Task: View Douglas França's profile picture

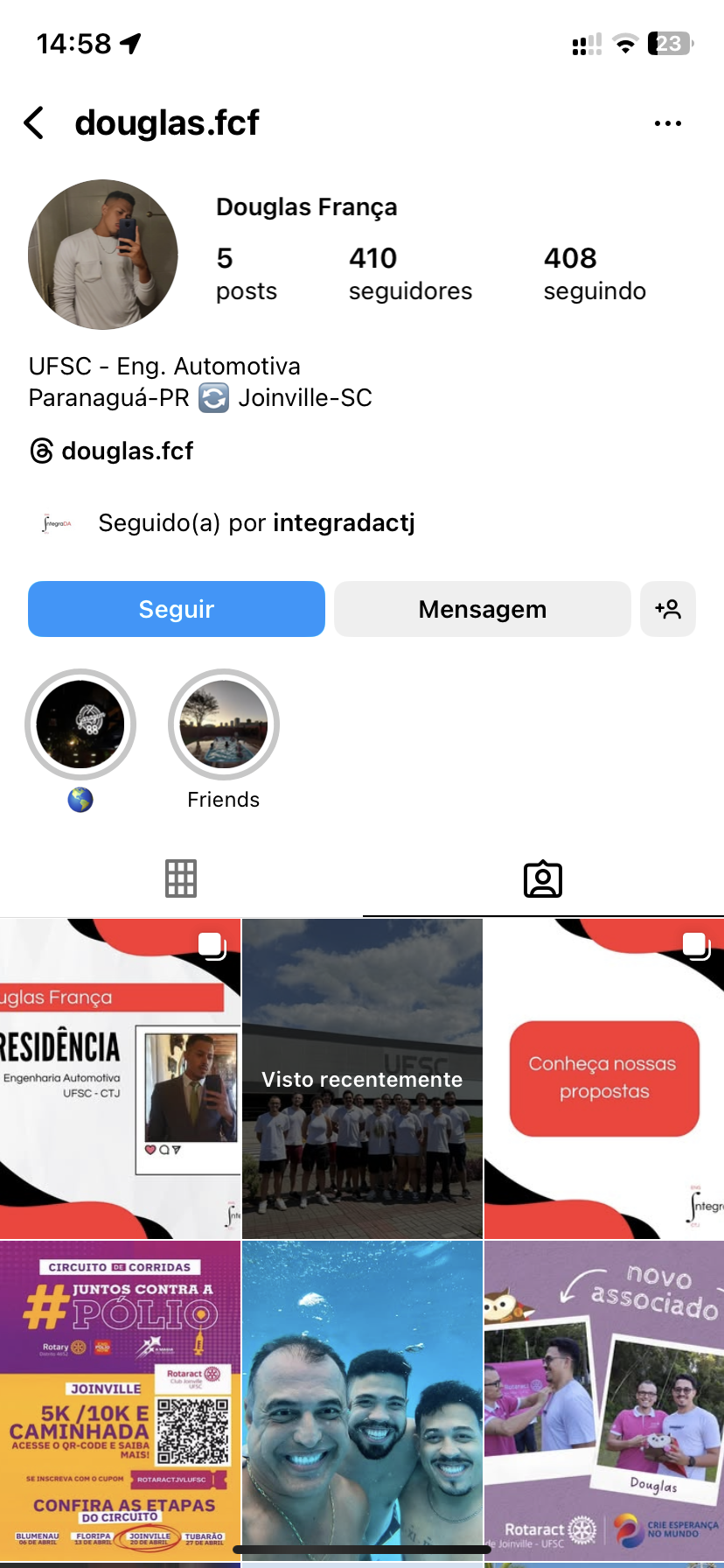Action: (x=103, y=255)
